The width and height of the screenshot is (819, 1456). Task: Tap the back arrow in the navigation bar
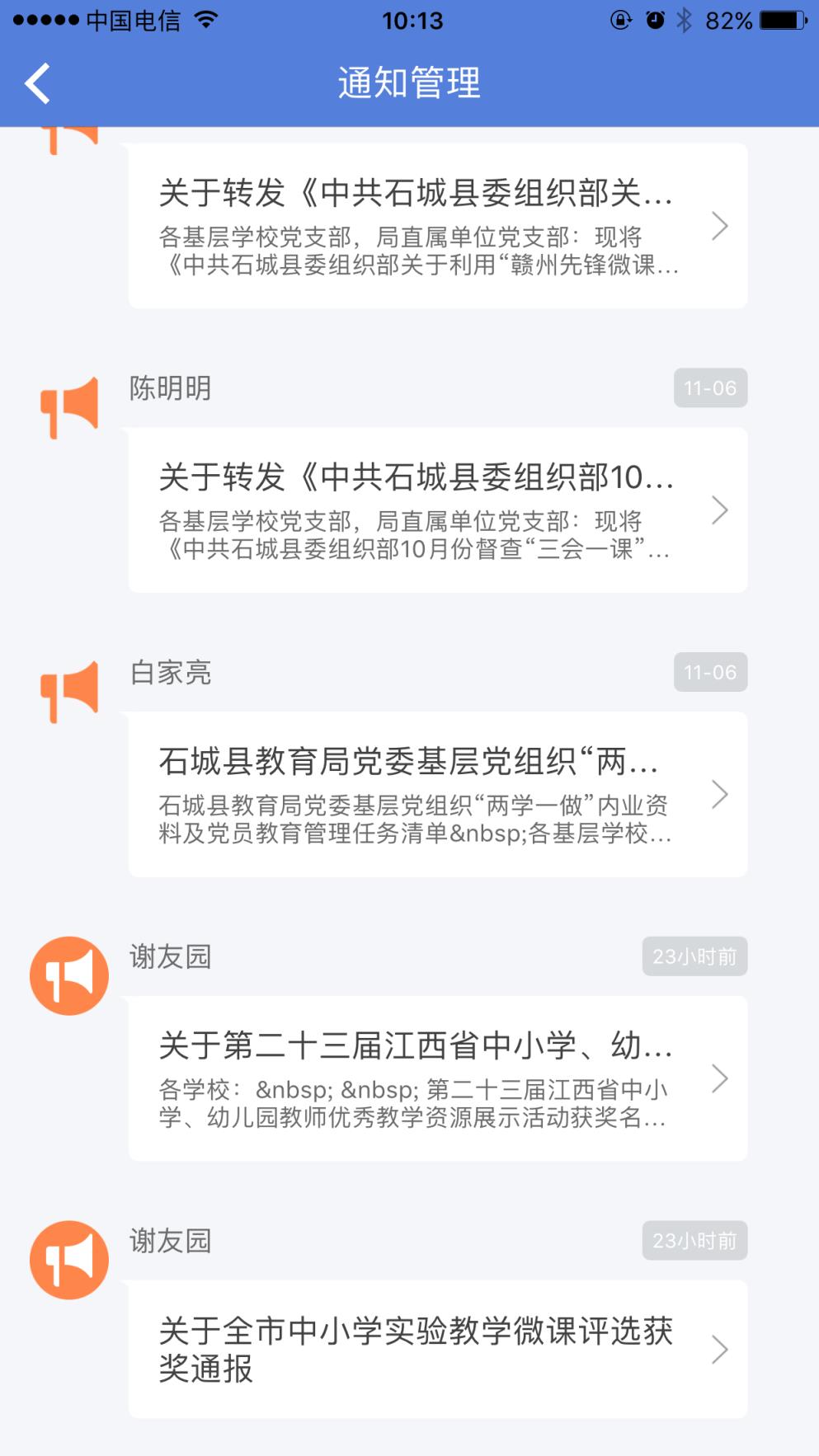tap(36, 82)
